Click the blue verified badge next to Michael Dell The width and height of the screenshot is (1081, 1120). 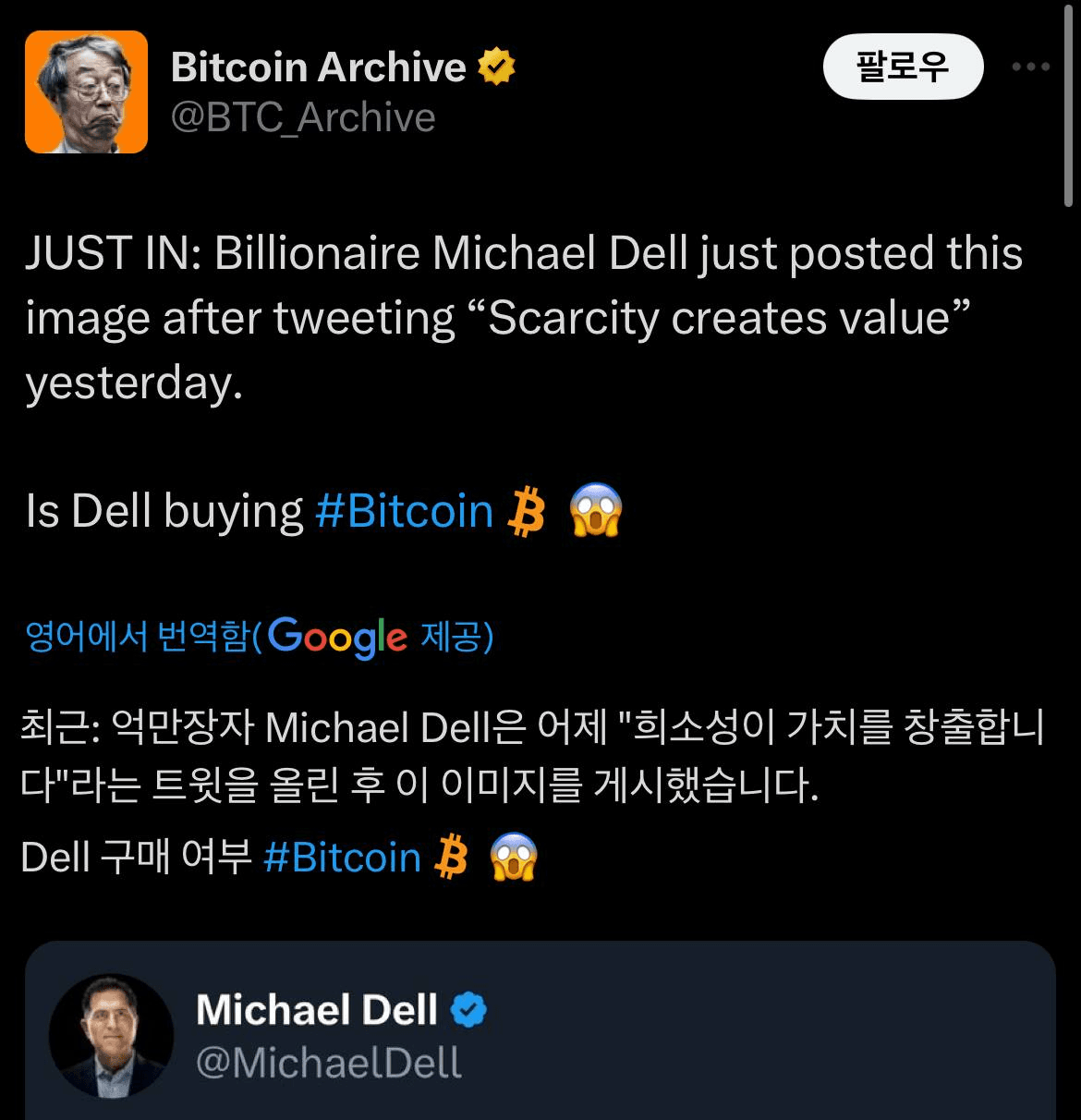tap(468, 1010)
